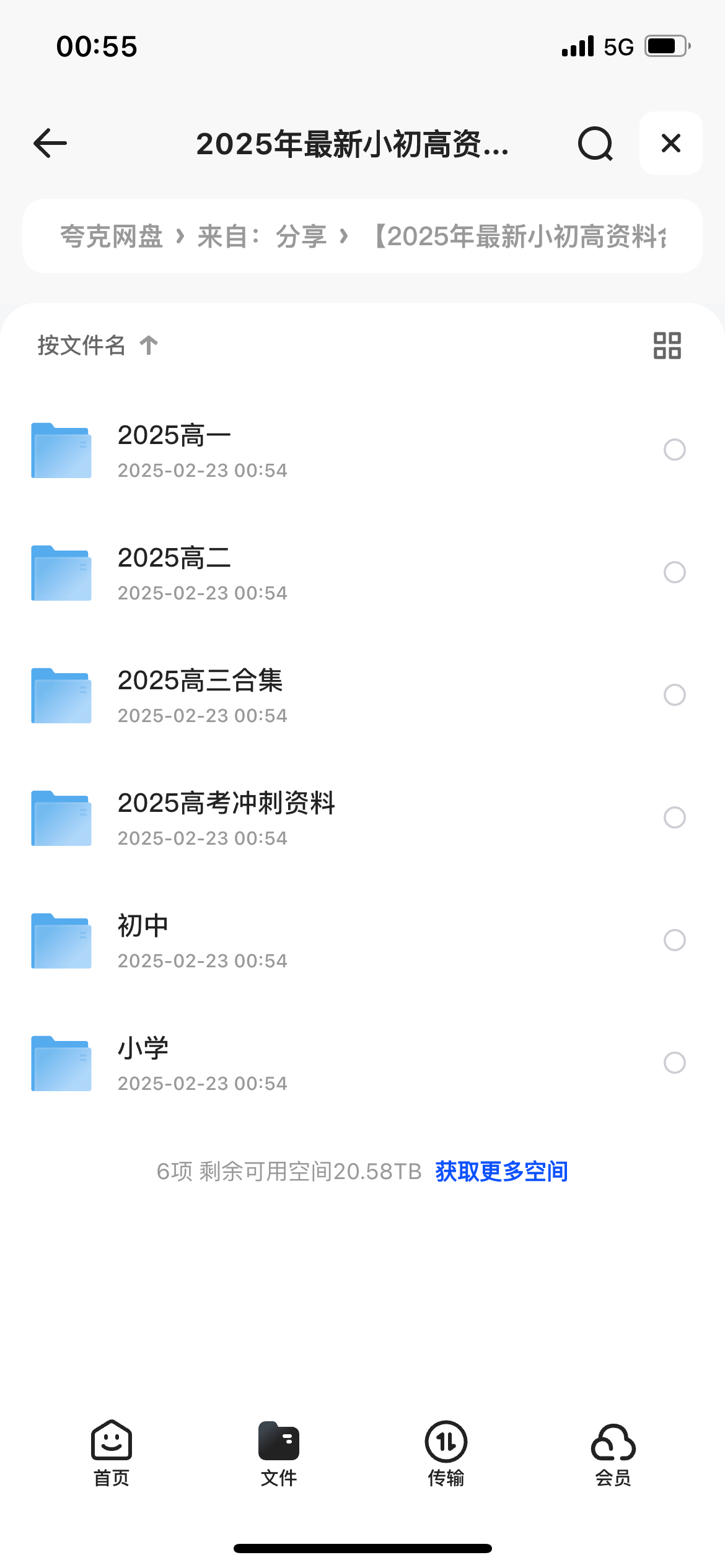The image size is (725, 1568).
Task: Switch to grid view layout
Action: (x=667, y=346)
